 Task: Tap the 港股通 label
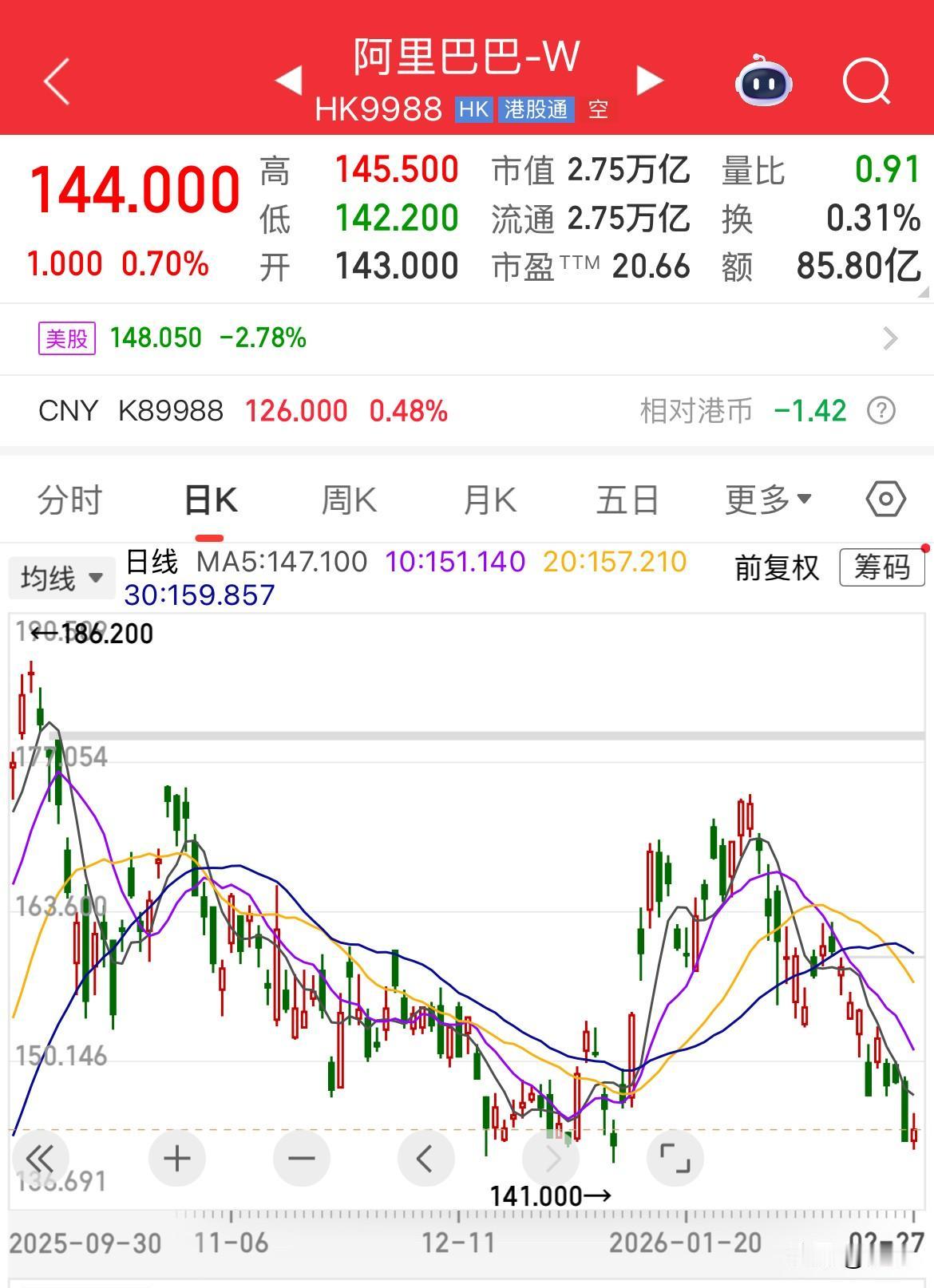pyautogui.click(x=536, y=109)
